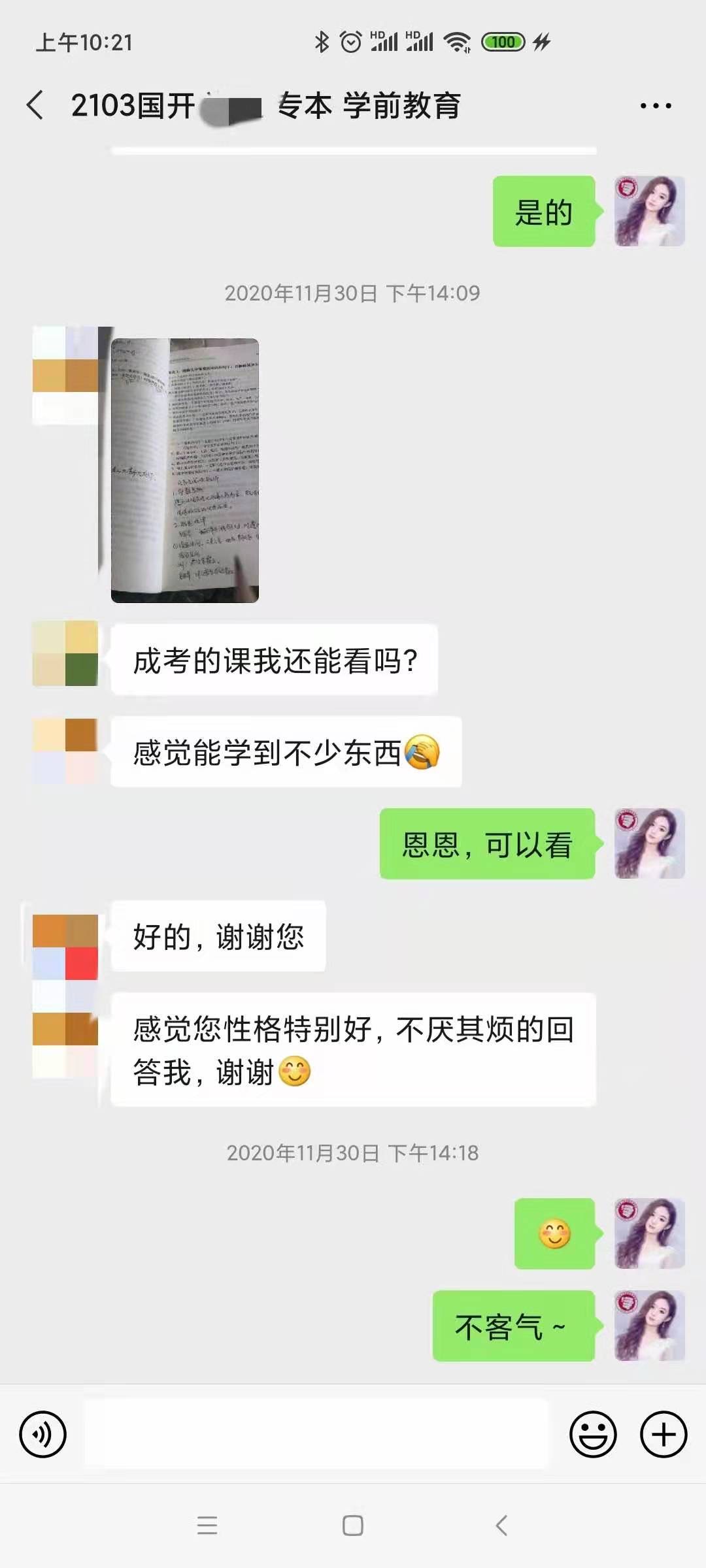Focus the message text field
The height and width of the screenshot is (1568, 706).
click(x=316, y=1435)
